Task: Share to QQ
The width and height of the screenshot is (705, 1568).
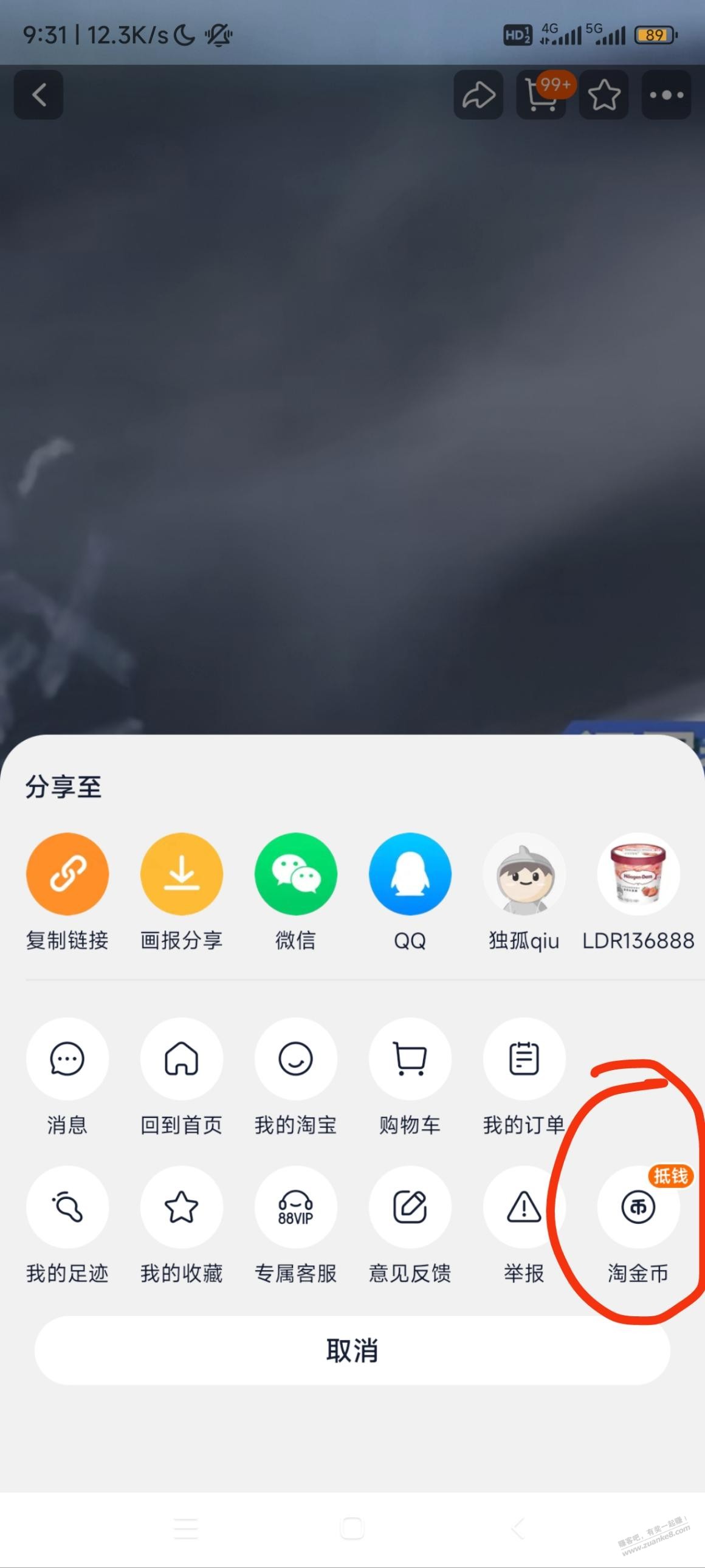Action: click(410, 874)
